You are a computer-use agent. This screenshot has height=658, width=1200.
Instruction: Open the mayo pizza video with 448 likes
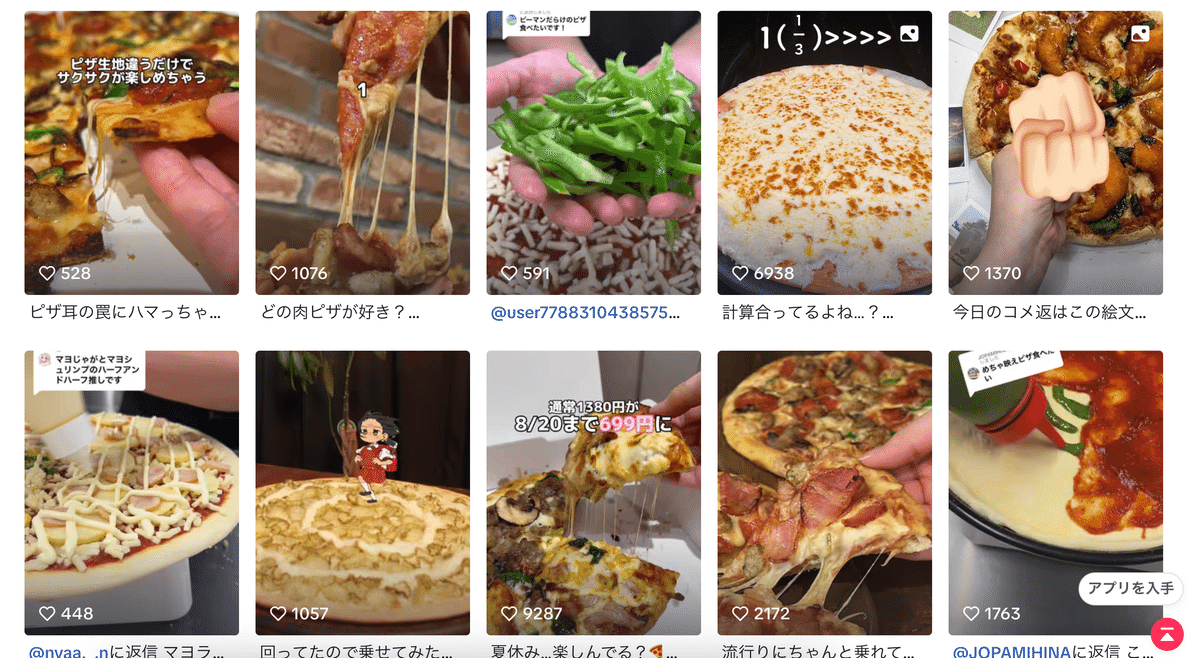[131, 492]
